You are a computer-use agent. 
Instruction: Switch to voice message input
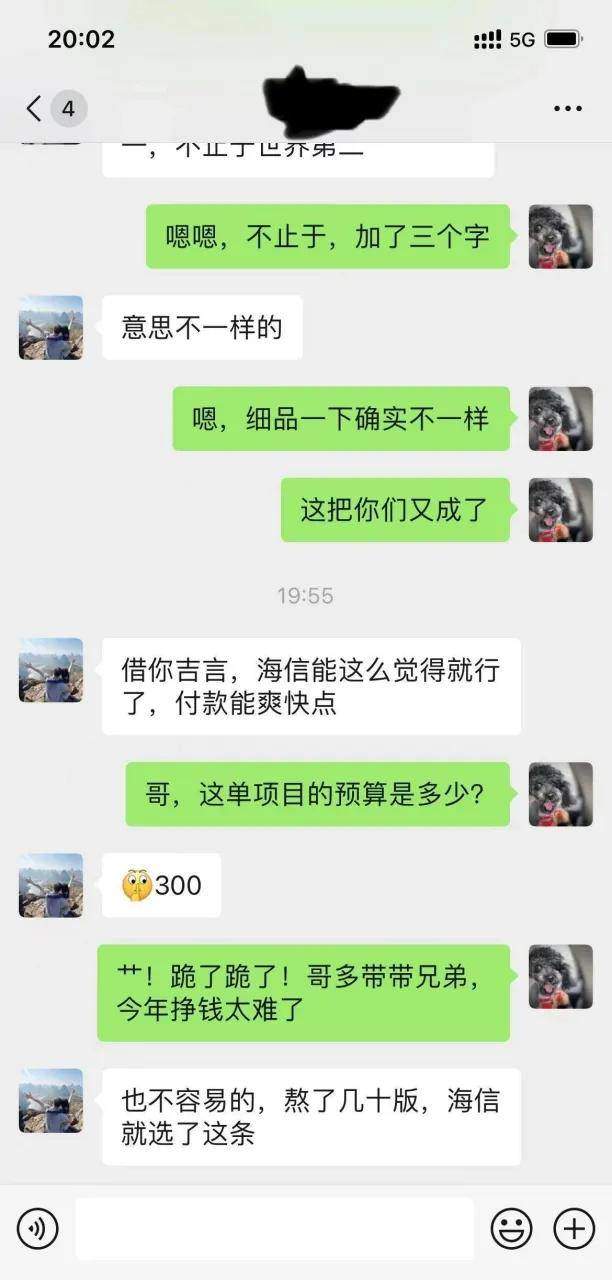point(38,1228)
